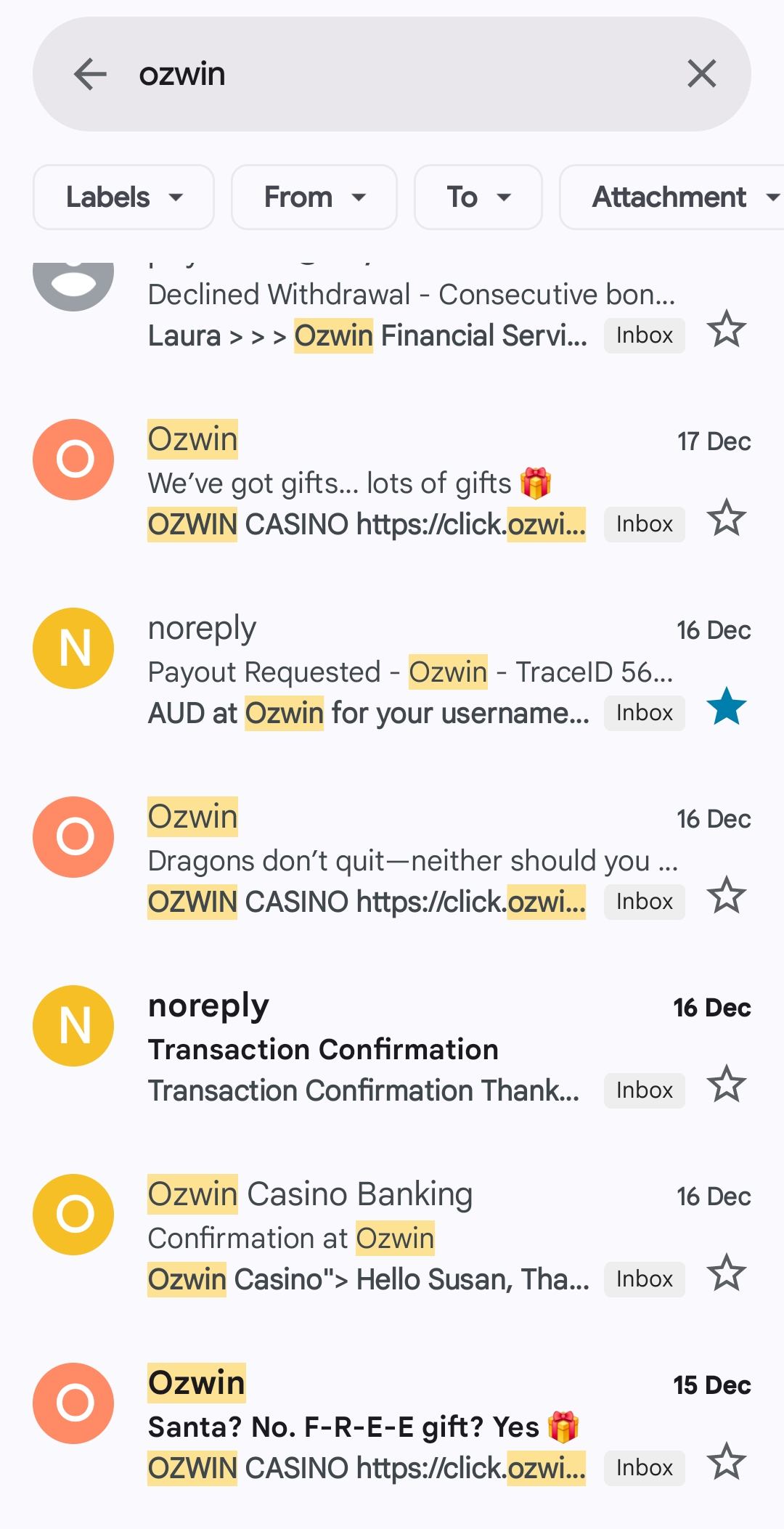Expand the To filter dropdown

pos(478,197)
